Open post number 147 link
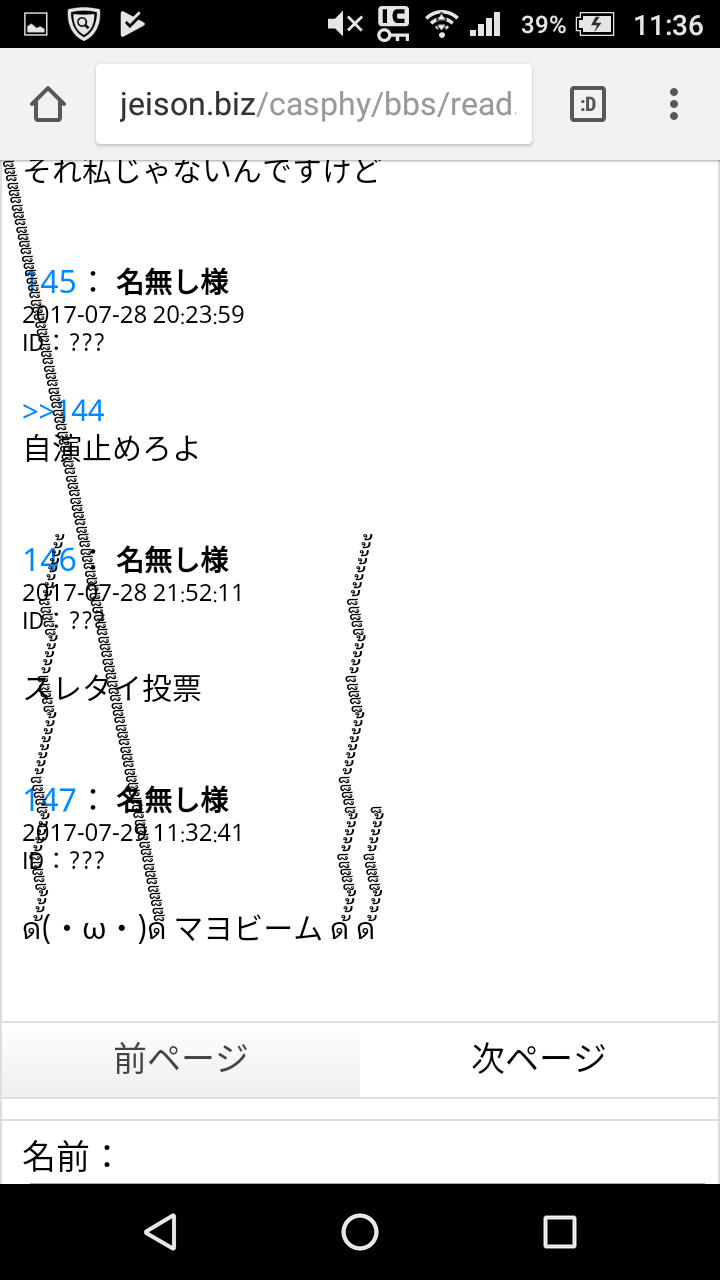Screen dimensions: 720x1280 coord(50,800)
